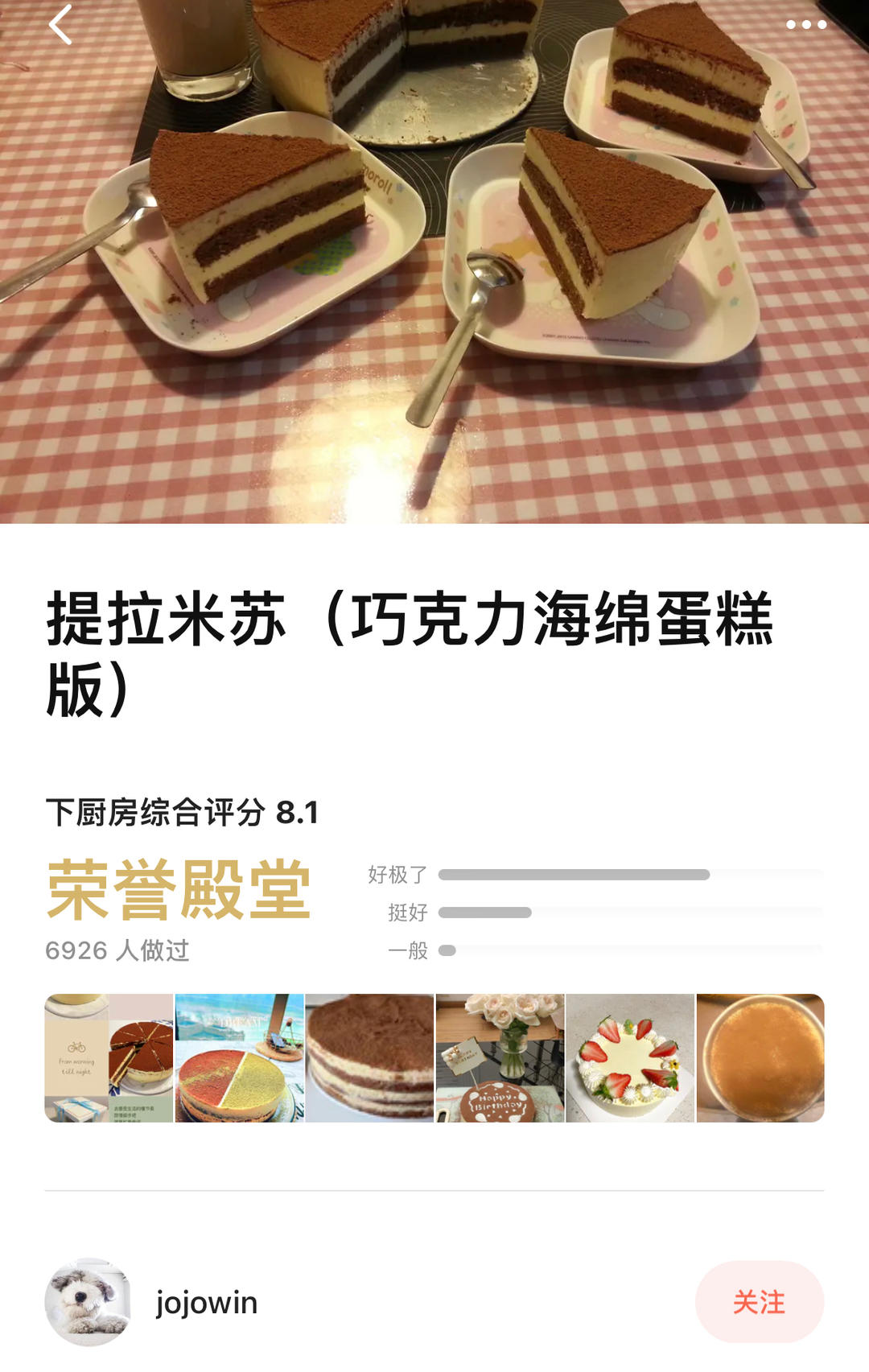The image size is (869, 1372).
Task: Open the half-gold half-cocoa cake thumbnail
Action: (239, 1059)
